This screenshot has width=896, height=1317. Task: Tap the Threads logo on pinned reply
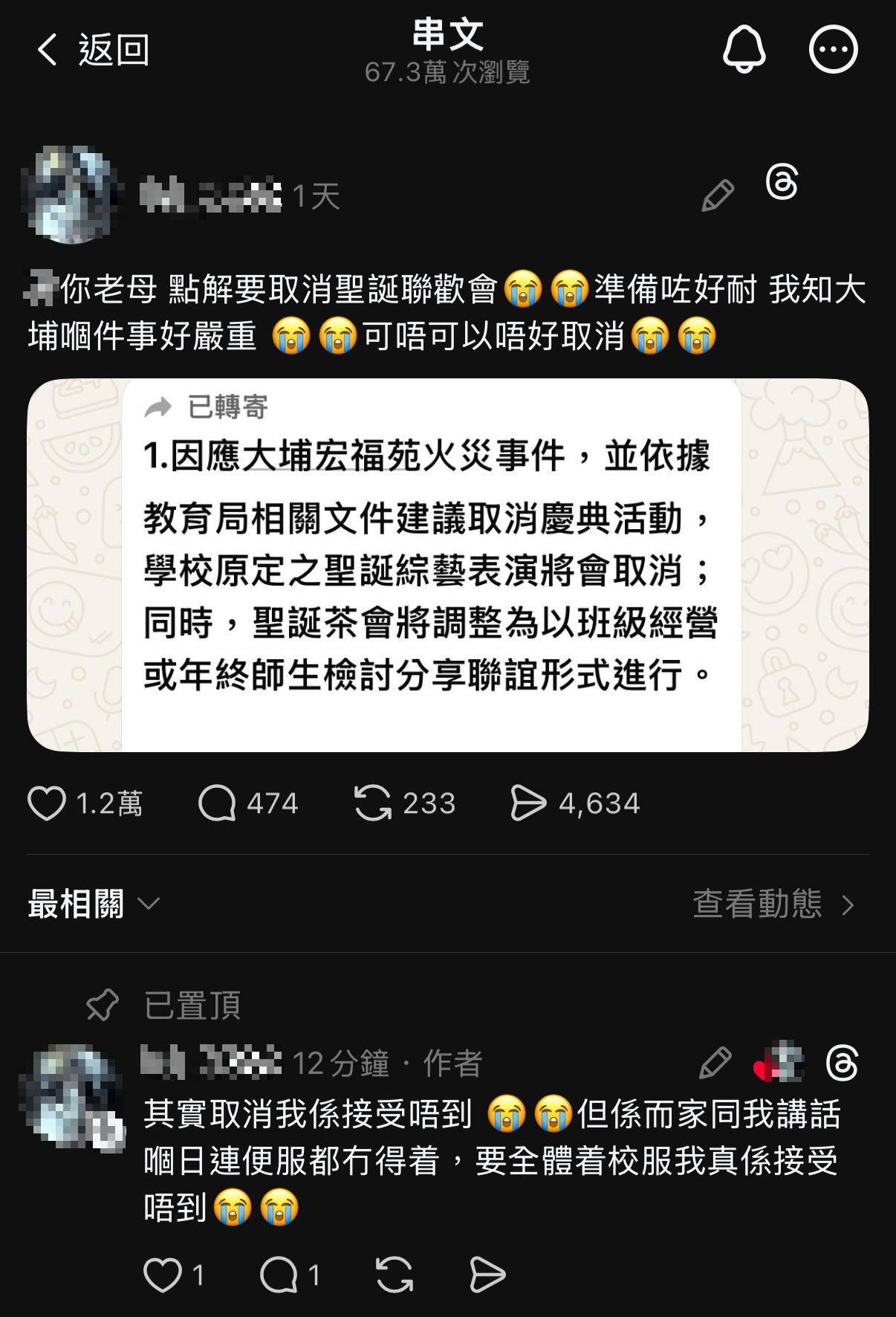click(x=843, y=1063)
